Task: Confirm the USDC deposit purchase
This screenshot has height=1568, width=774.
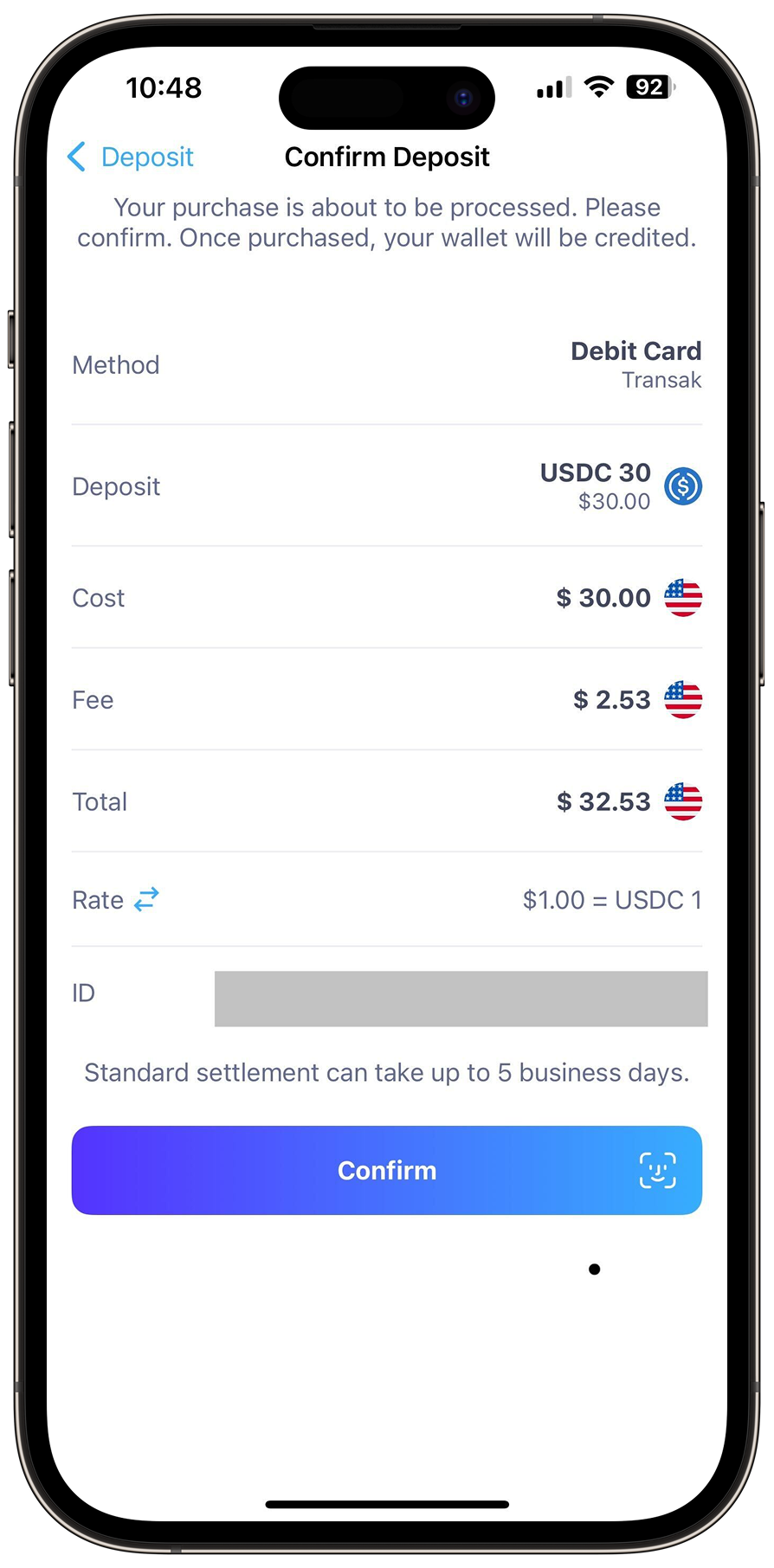Action: tap(386, 1170)
